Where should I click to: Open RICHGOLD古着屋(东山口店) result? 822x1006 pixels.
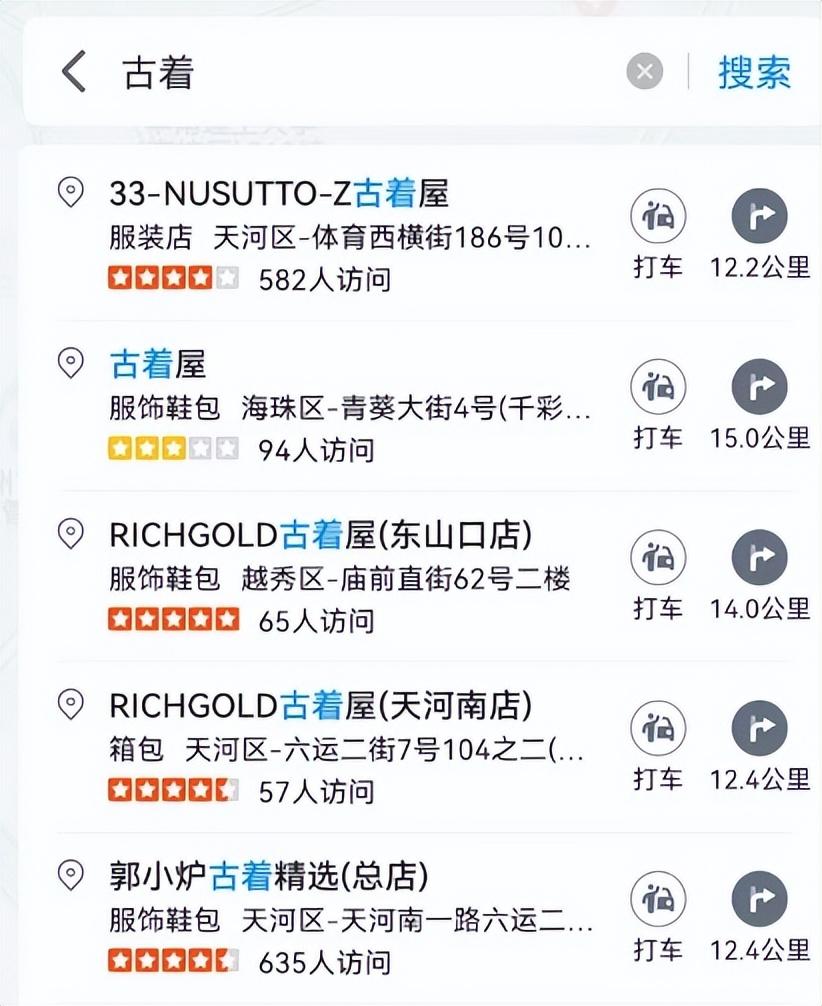[x=330, y=577]
